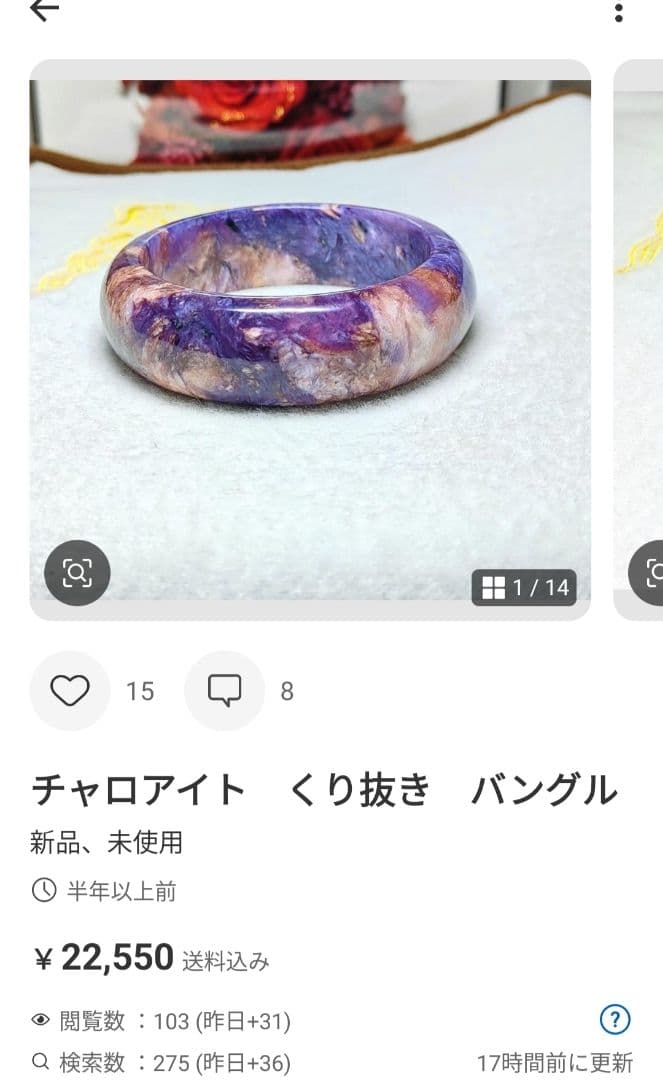
Task: Search similar items with the image lens icon
Action: coord(77,573)
